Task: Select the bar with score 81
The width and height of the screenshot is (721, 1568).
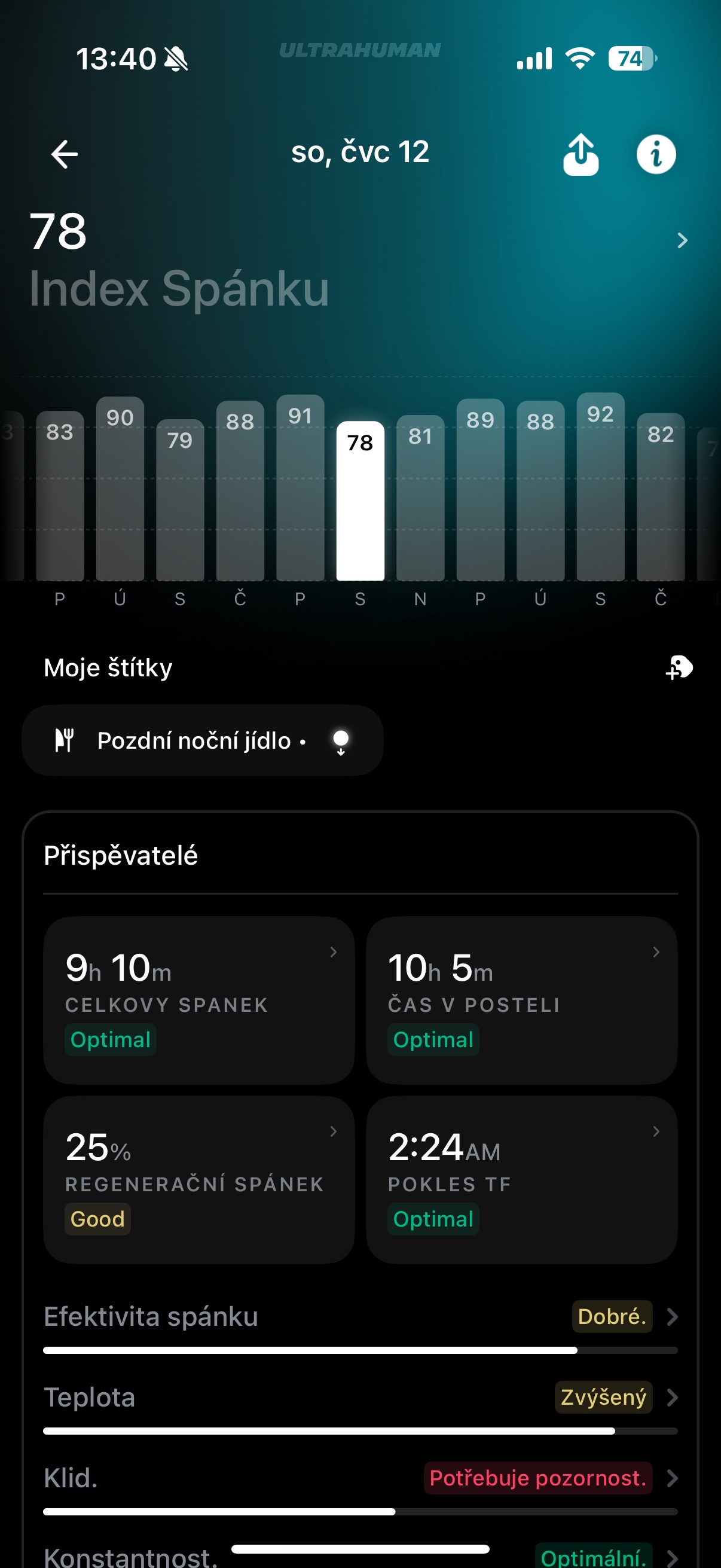Action: click(420, 498)
